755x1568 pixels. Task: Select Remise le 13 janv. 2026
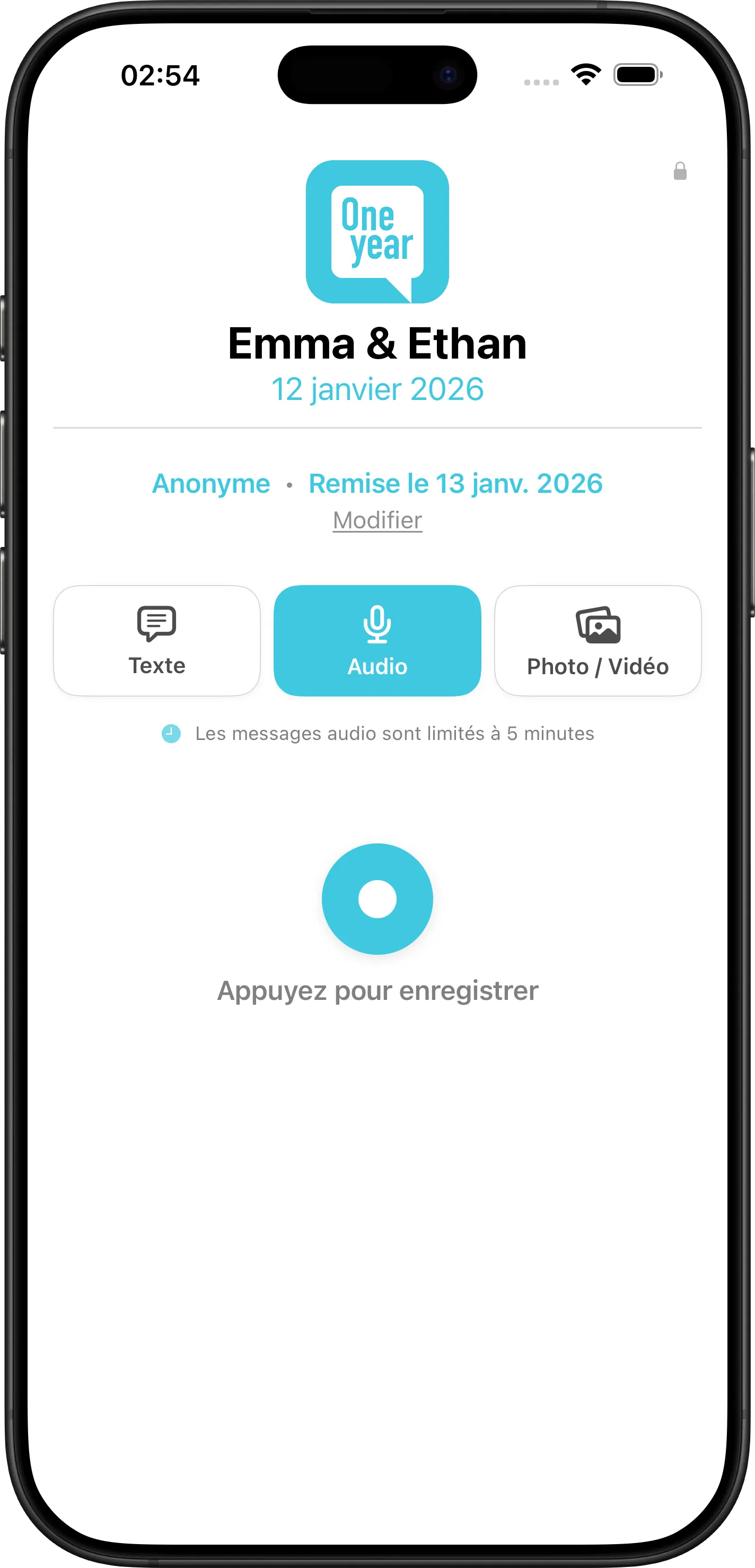click(455, 483)
